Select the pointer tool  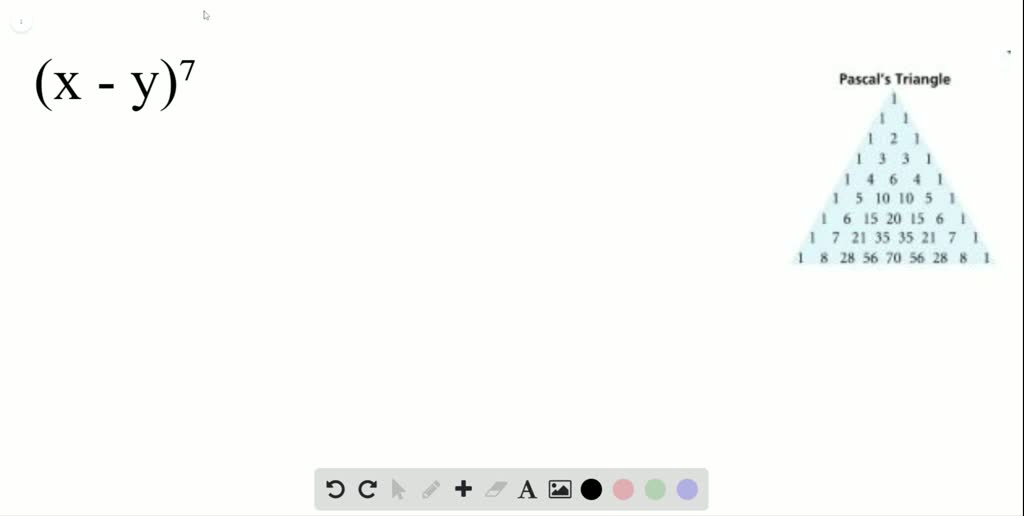coord(399,489)
